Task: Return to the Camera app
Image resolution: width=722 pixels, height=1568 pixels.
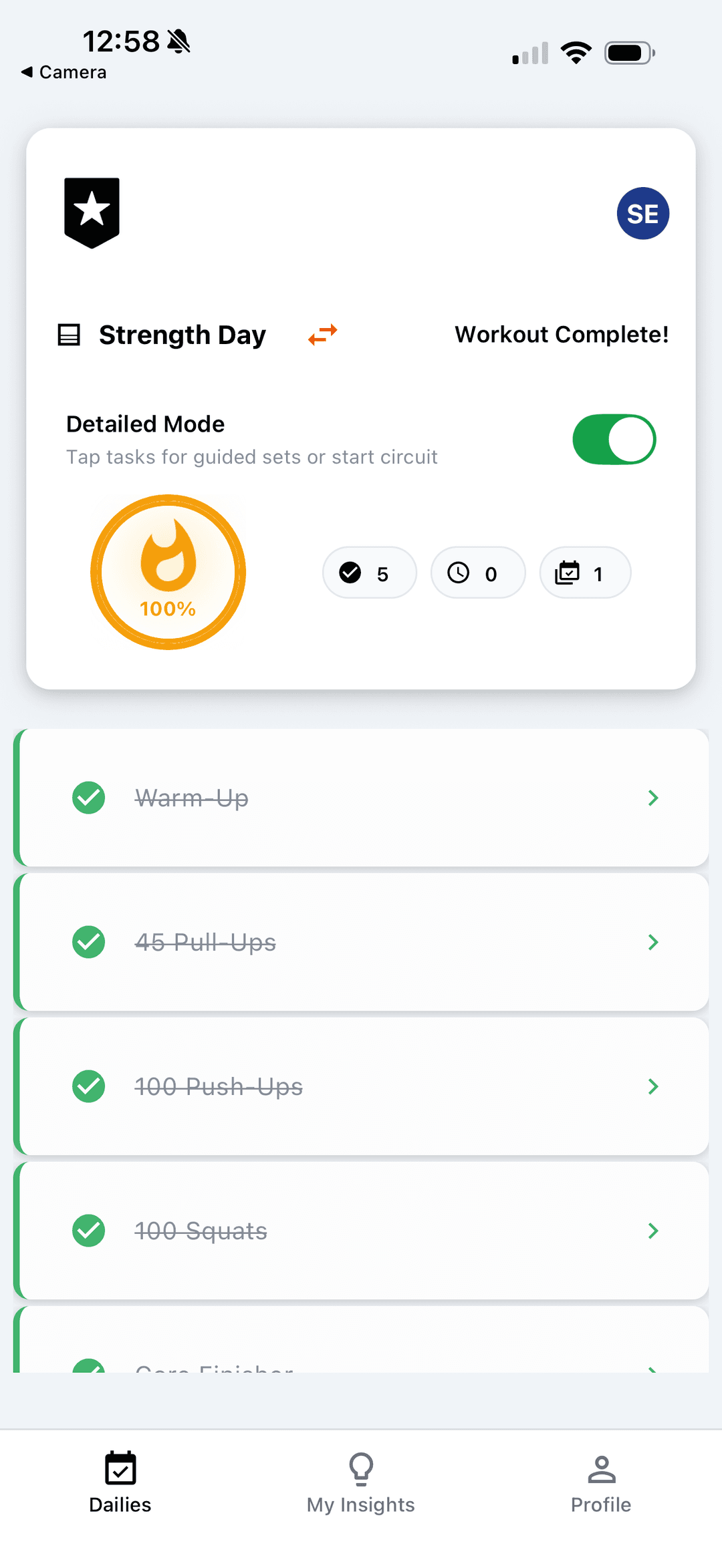Action: [64, 72]
